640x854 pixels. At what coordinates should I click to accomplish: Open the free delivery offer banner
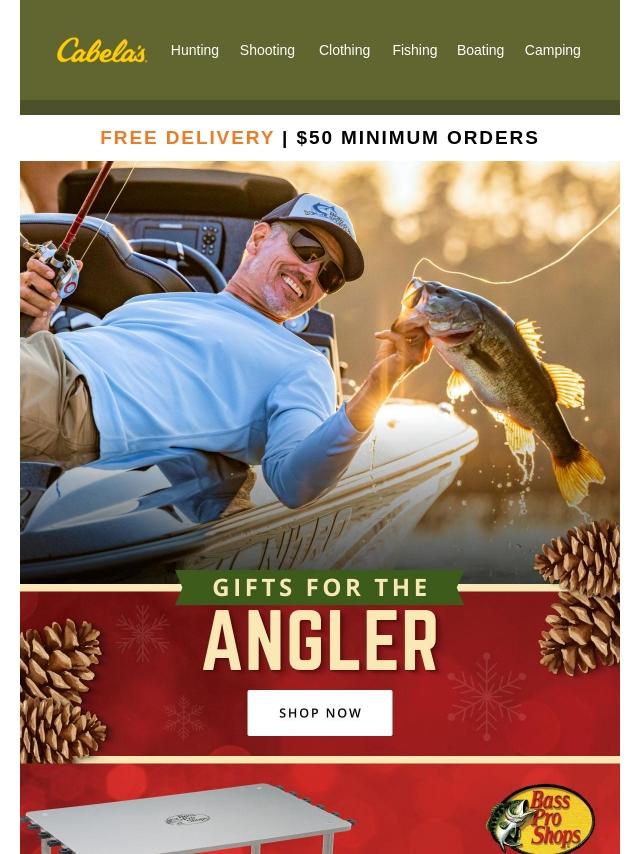pyautogui.click(x=319, y=138)
